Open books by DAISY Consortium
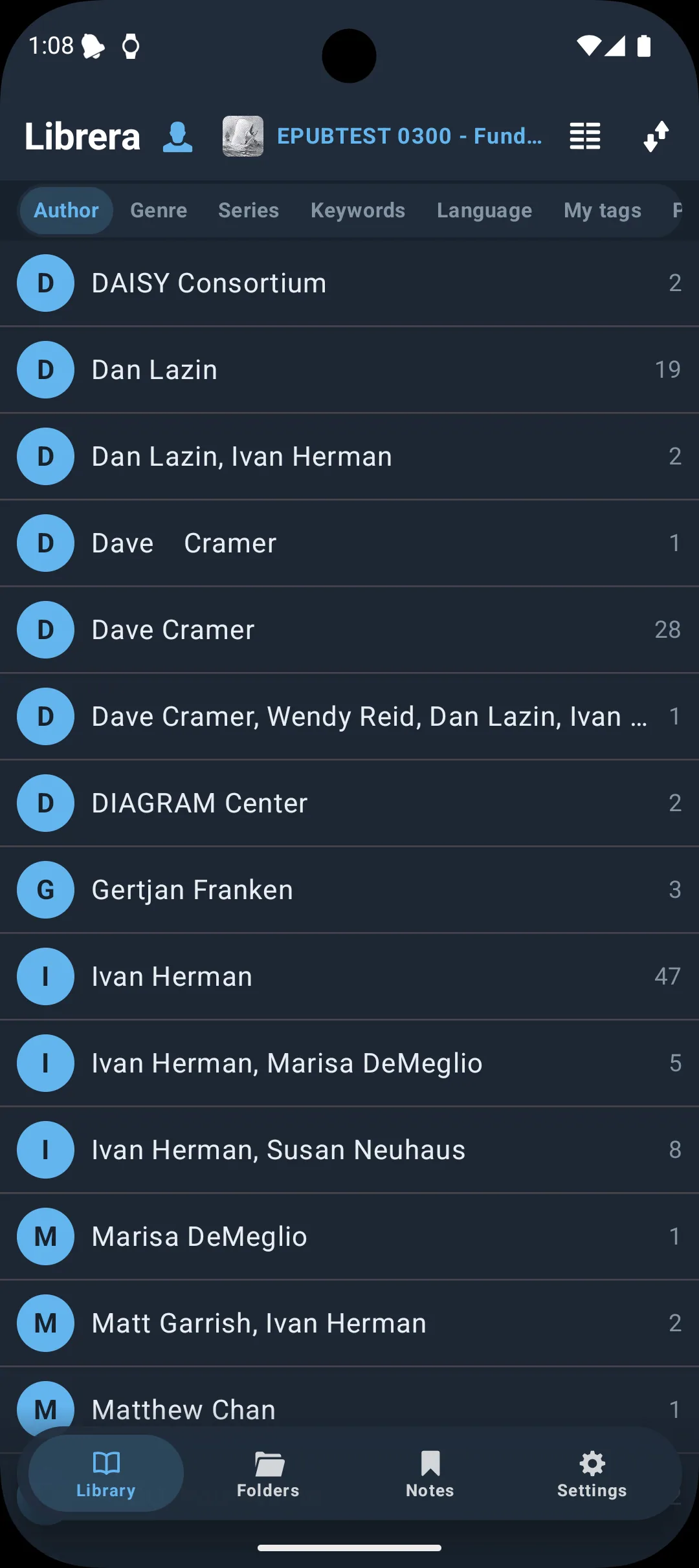This screenshot has height=1568, width=699. (349, 283)
